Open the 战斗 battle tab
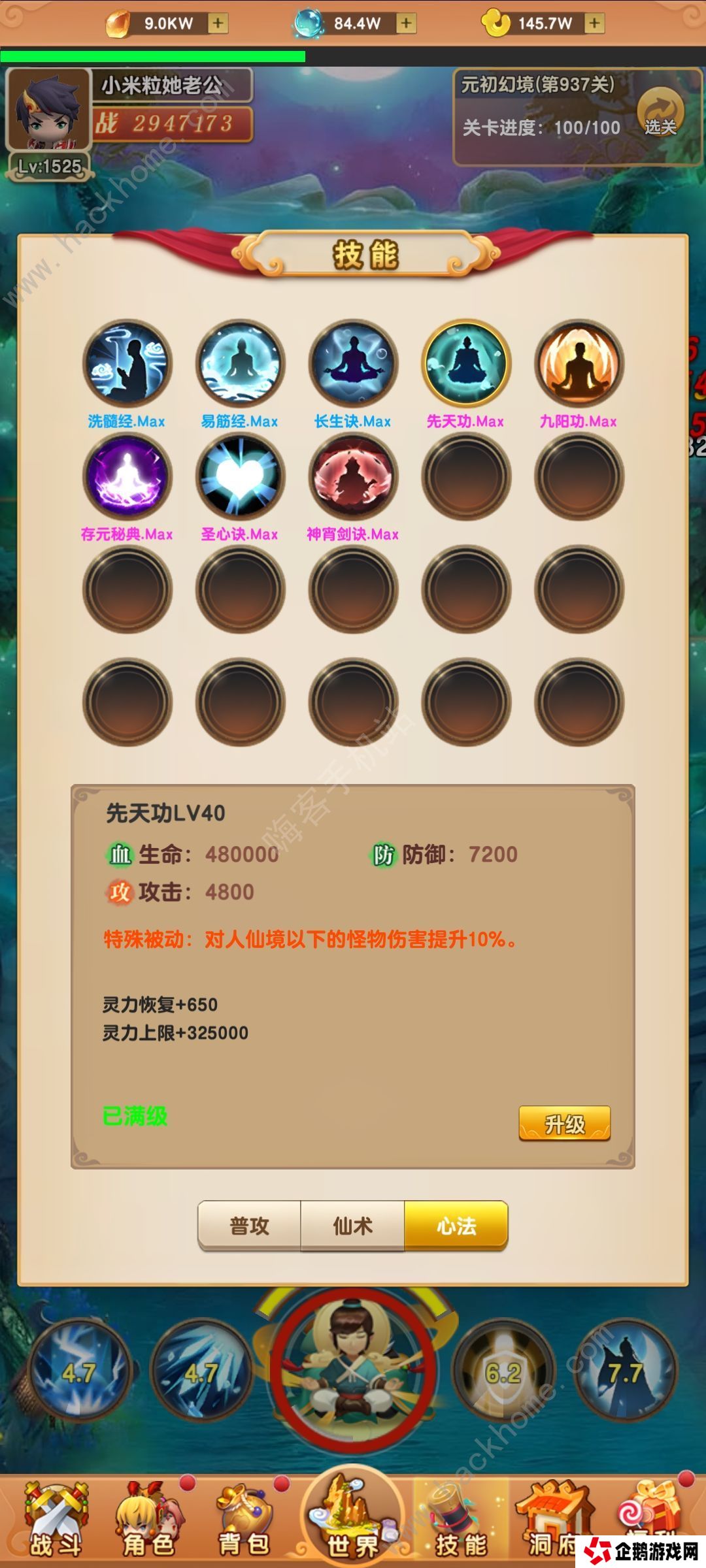The image size is (706, 1568). tap(56, 1520)
